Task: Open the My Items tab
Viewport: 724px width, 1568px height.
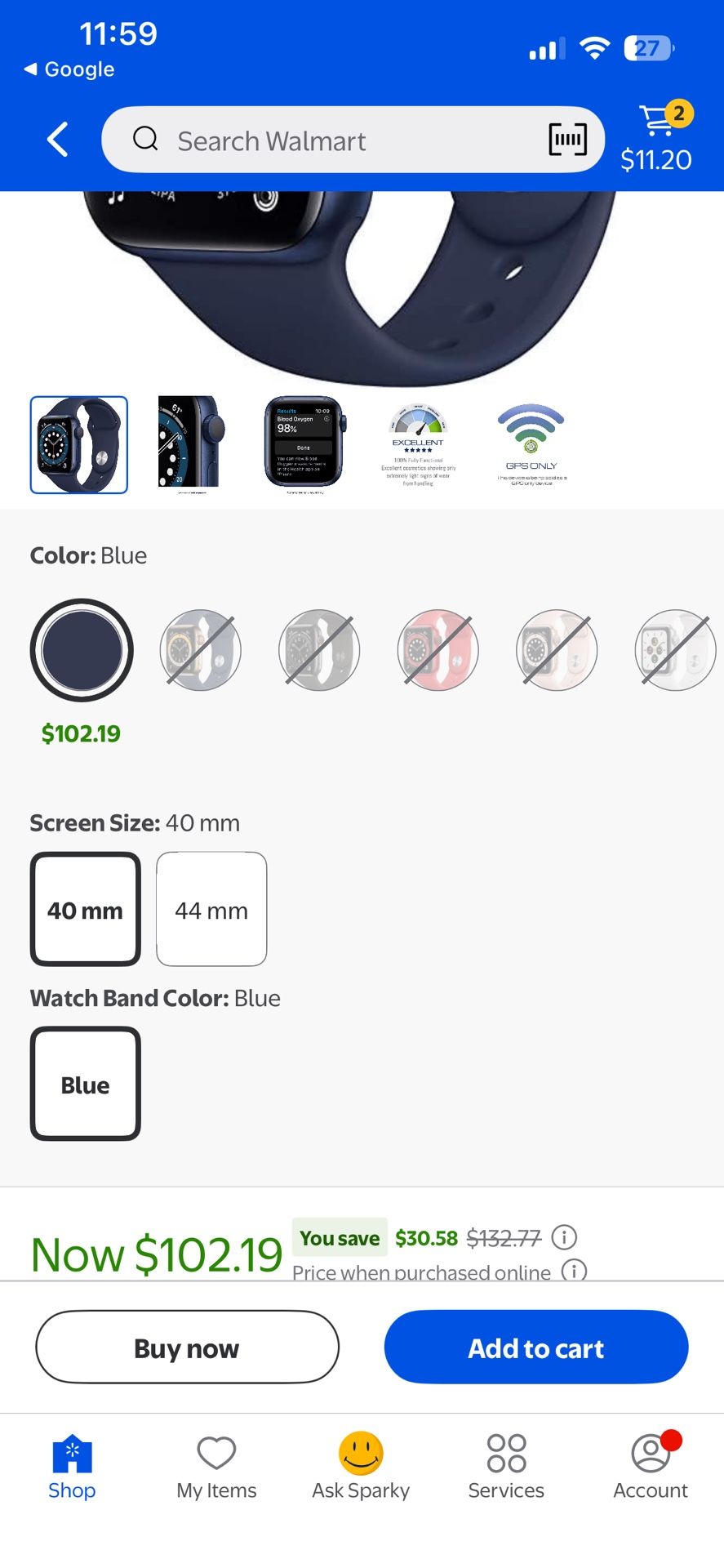Action: tap(216, 1467)
